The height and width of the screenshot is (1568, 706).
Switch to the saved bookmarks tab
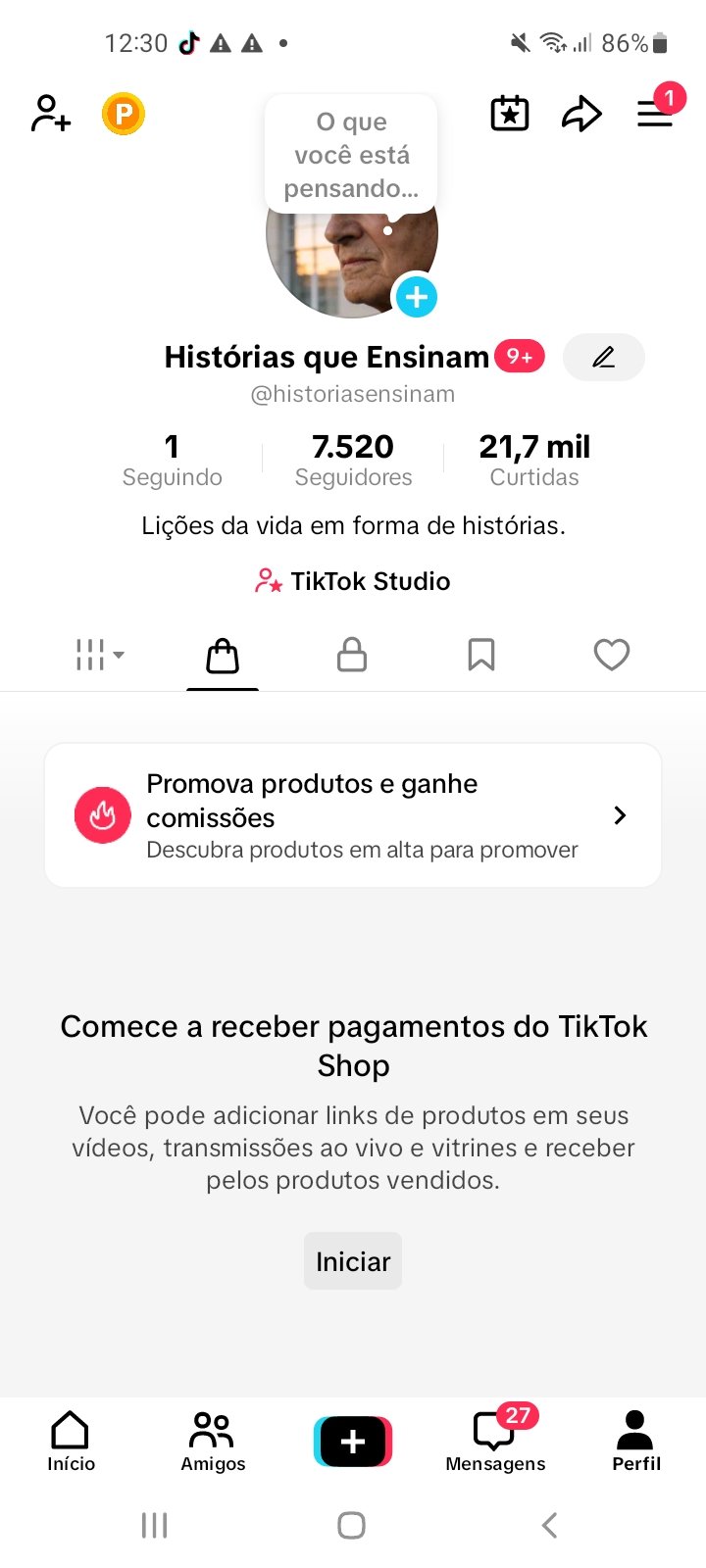(481, 655)
